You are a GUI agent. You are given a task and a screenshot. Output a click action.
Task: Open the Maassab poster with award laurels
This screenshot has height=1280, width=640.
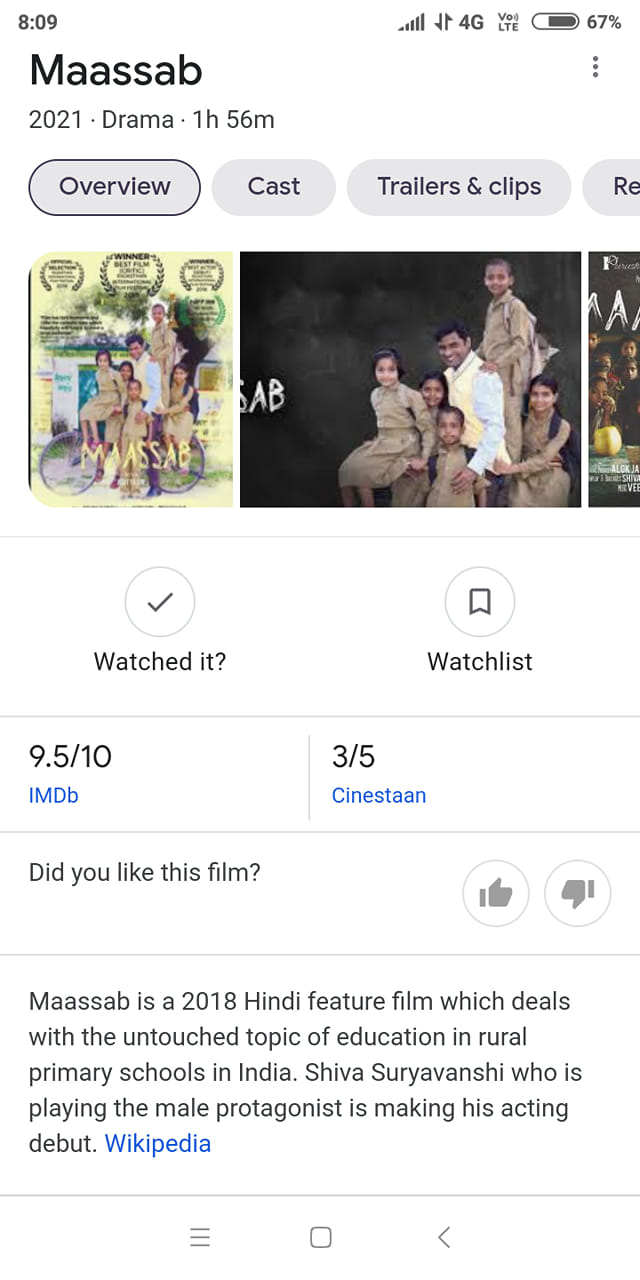131,379
